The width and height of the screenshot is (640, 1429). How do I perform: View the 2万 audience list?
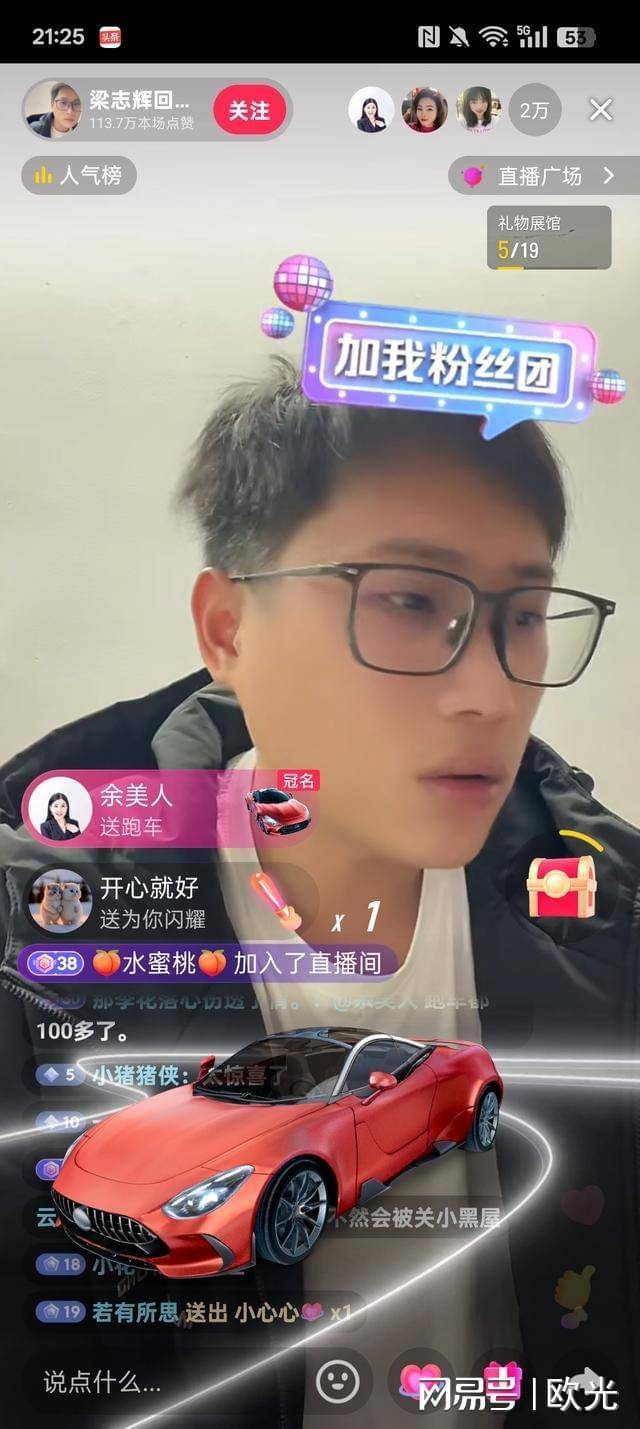(534, 111)
